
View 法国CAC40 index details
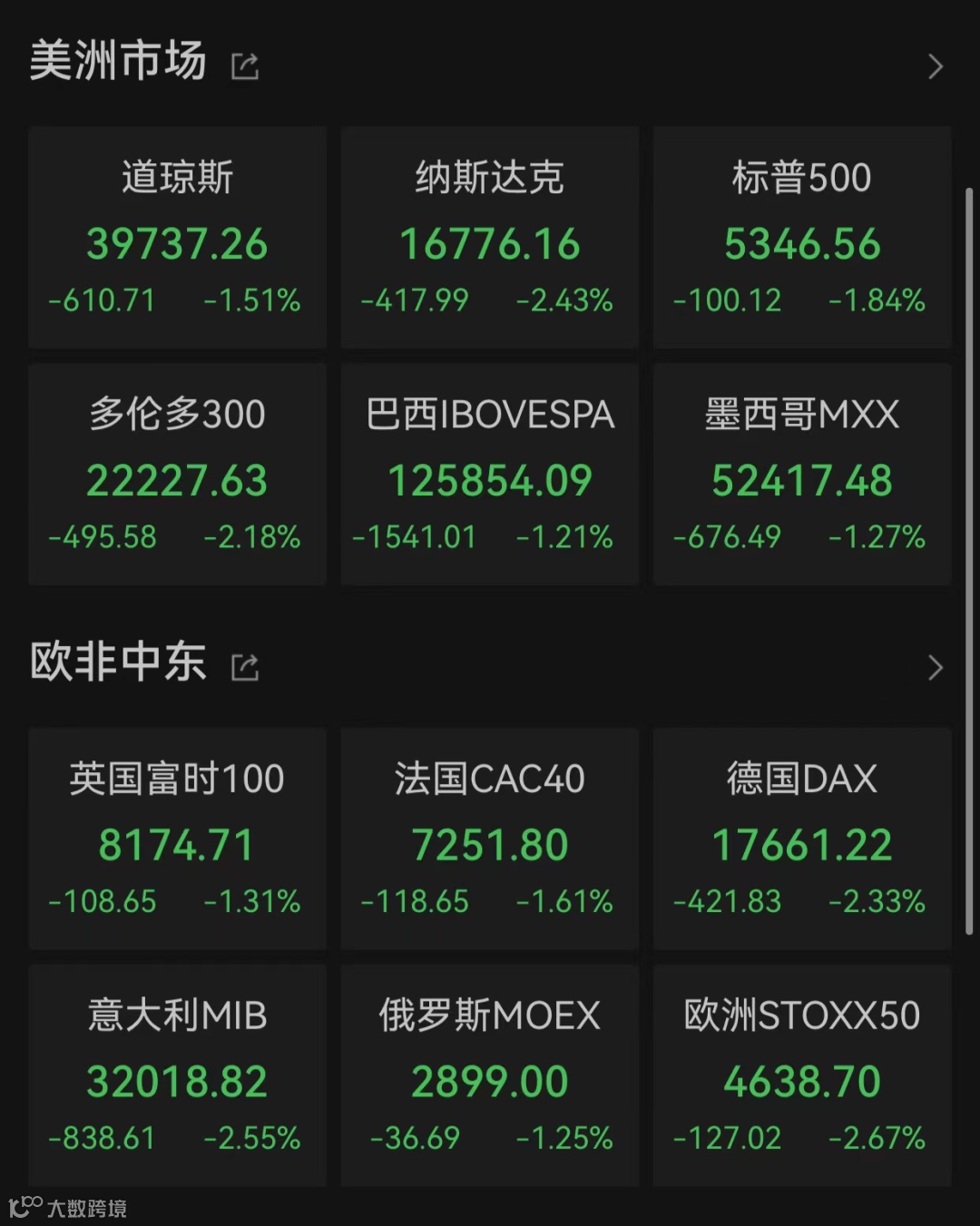pos(490,839)
